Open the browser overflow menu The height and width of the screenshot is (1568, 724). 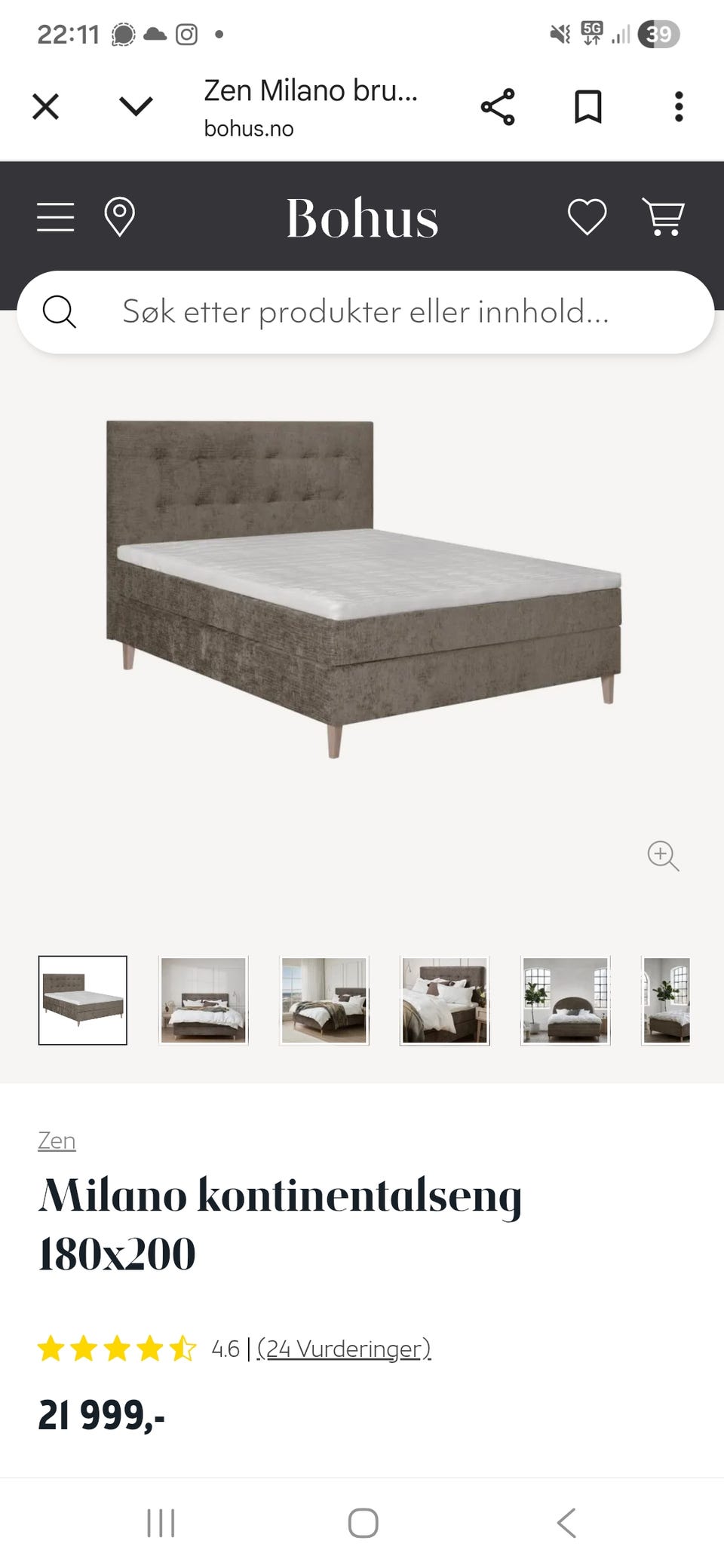coord(679,106)
